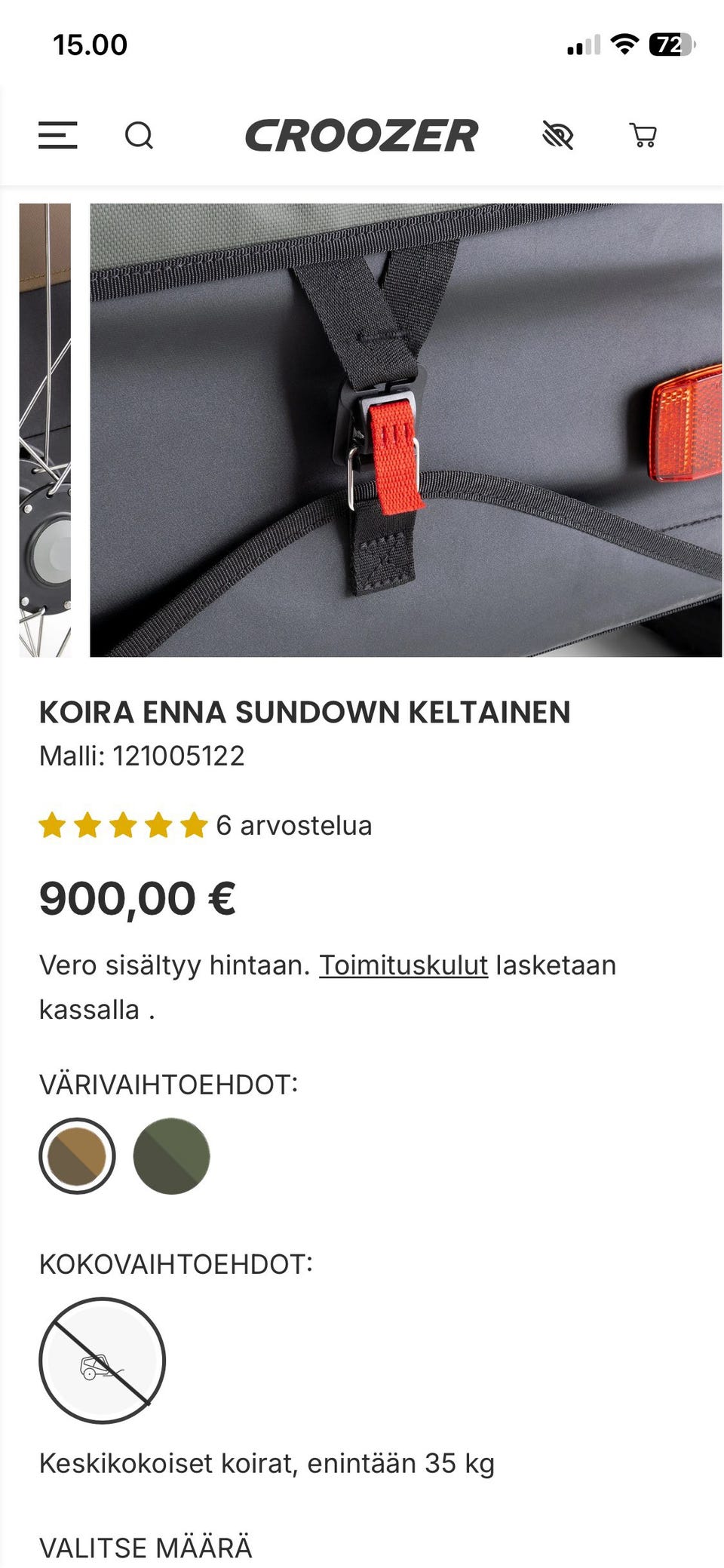Tap the first gold rating star

pyautogui.click(x=54, y=825)
